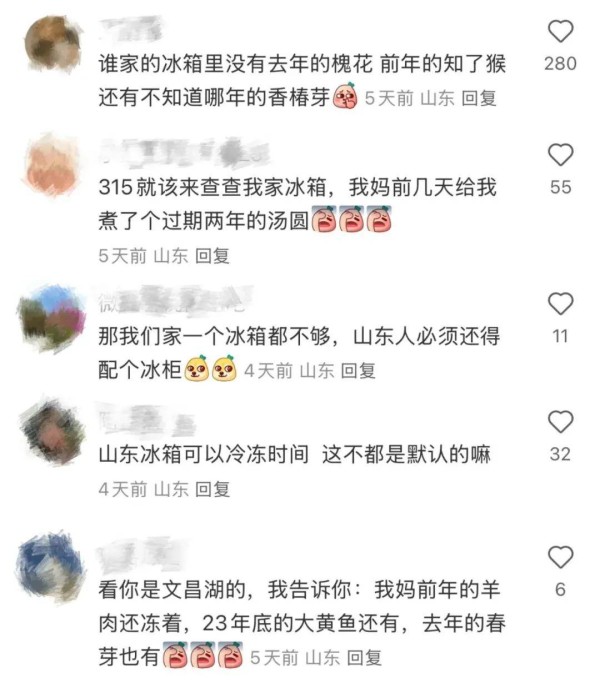Reply to the 山东冰箱可以冷冻时间 comment
Image resolution: width=600 pixels, height=683 pixels.
[213, 489]
